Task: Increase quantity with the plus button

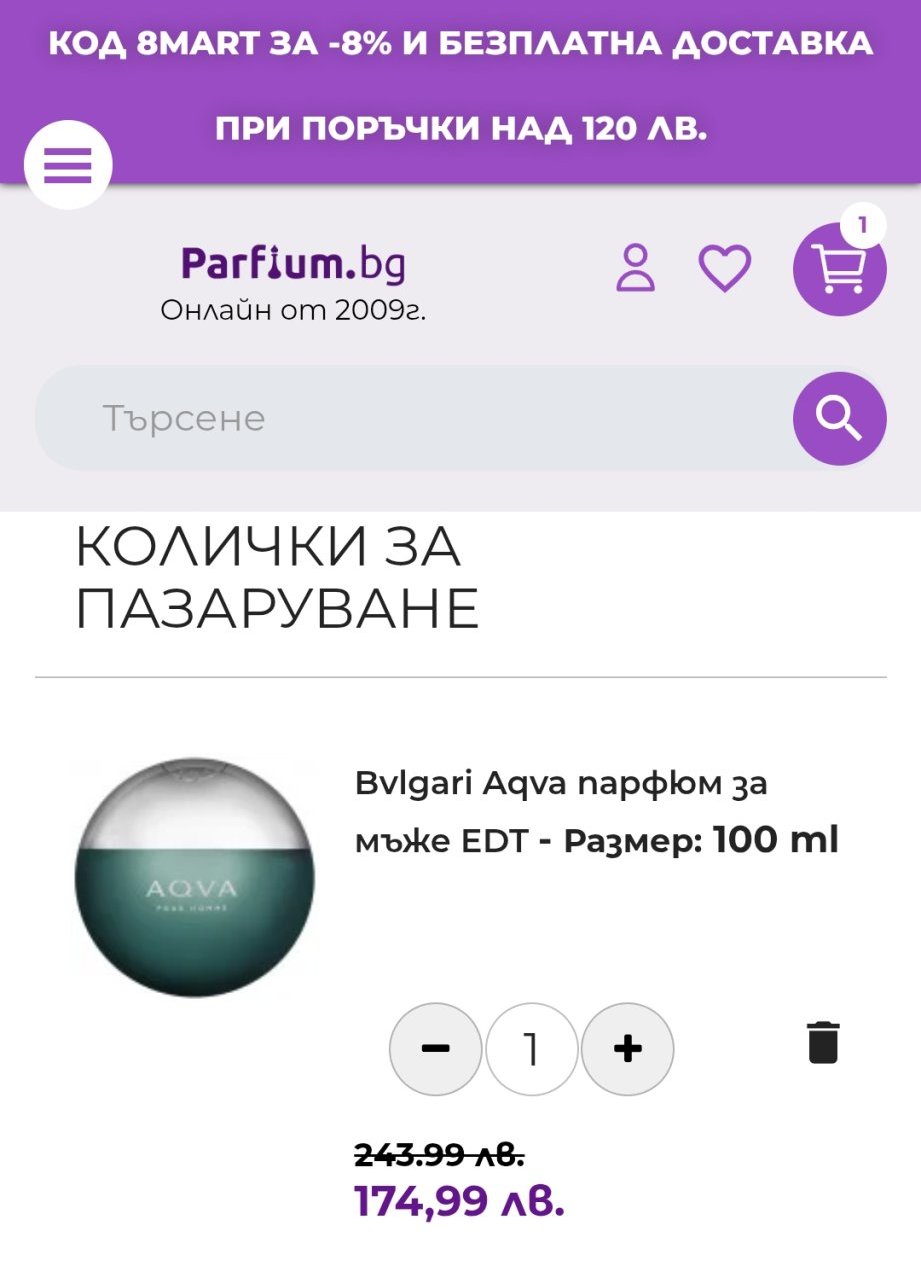Action: pyautogui.click(x=627, y=1049)
